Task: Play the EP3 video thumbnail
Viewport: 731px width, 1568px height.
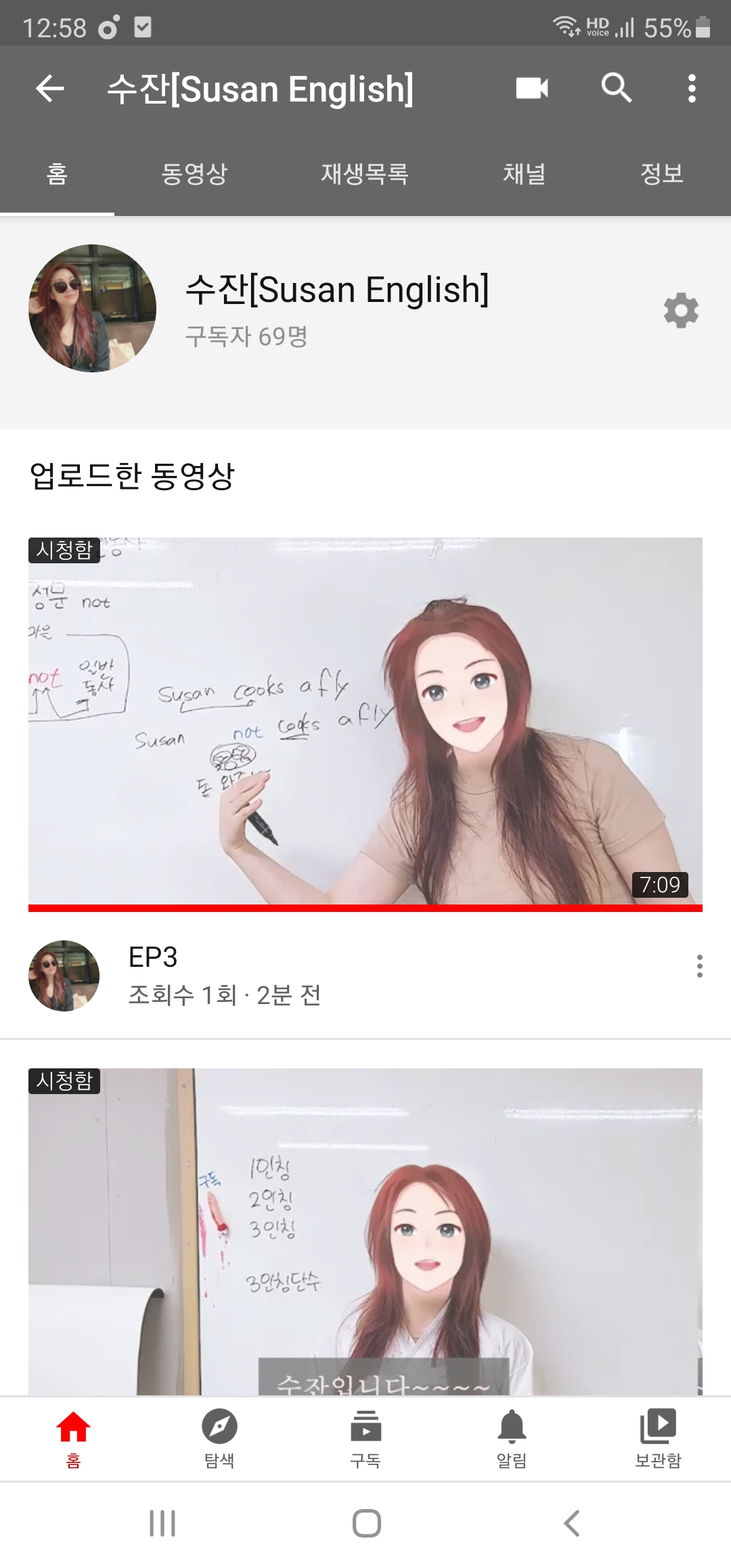Action: (365, 722)
